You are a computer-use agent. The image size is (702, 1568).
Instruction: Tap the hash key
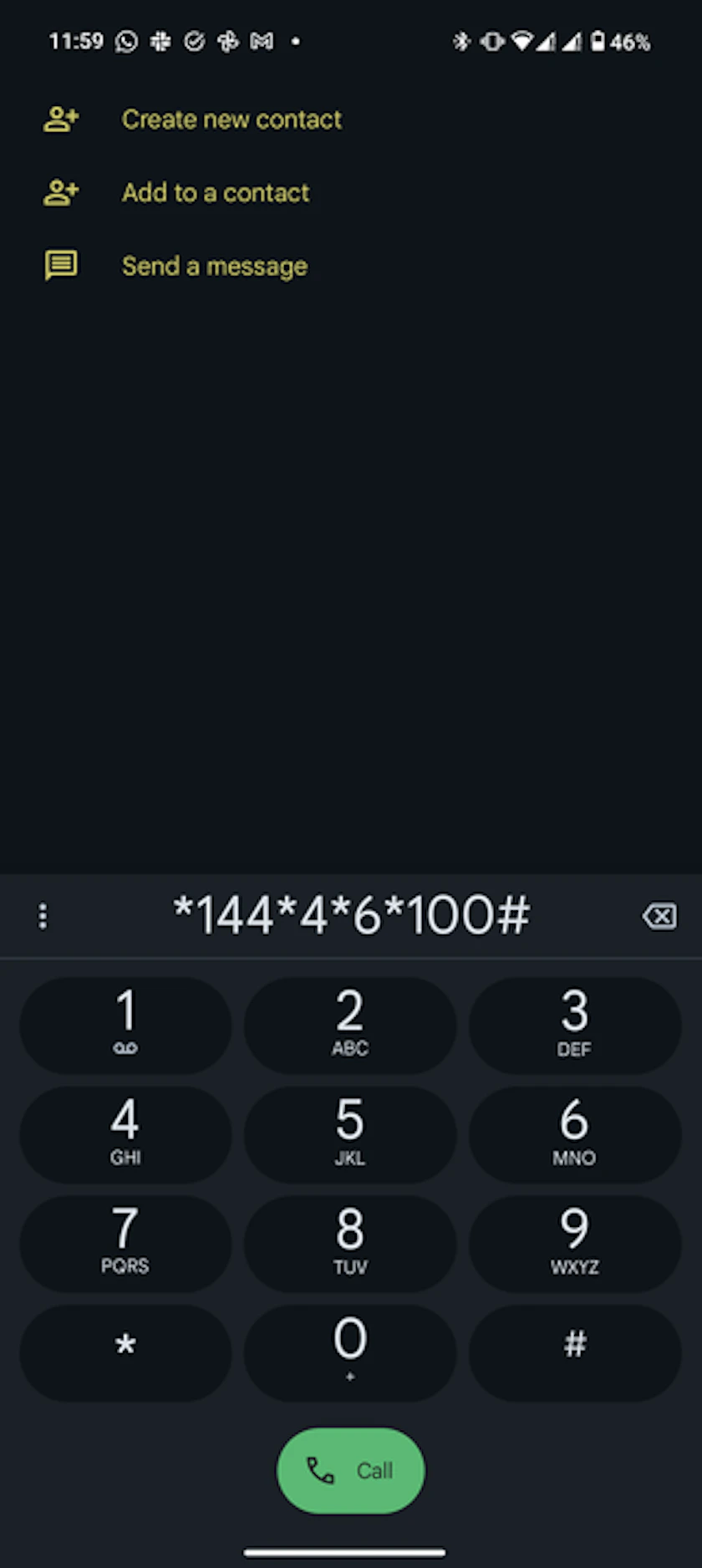tap(574, 1352)
